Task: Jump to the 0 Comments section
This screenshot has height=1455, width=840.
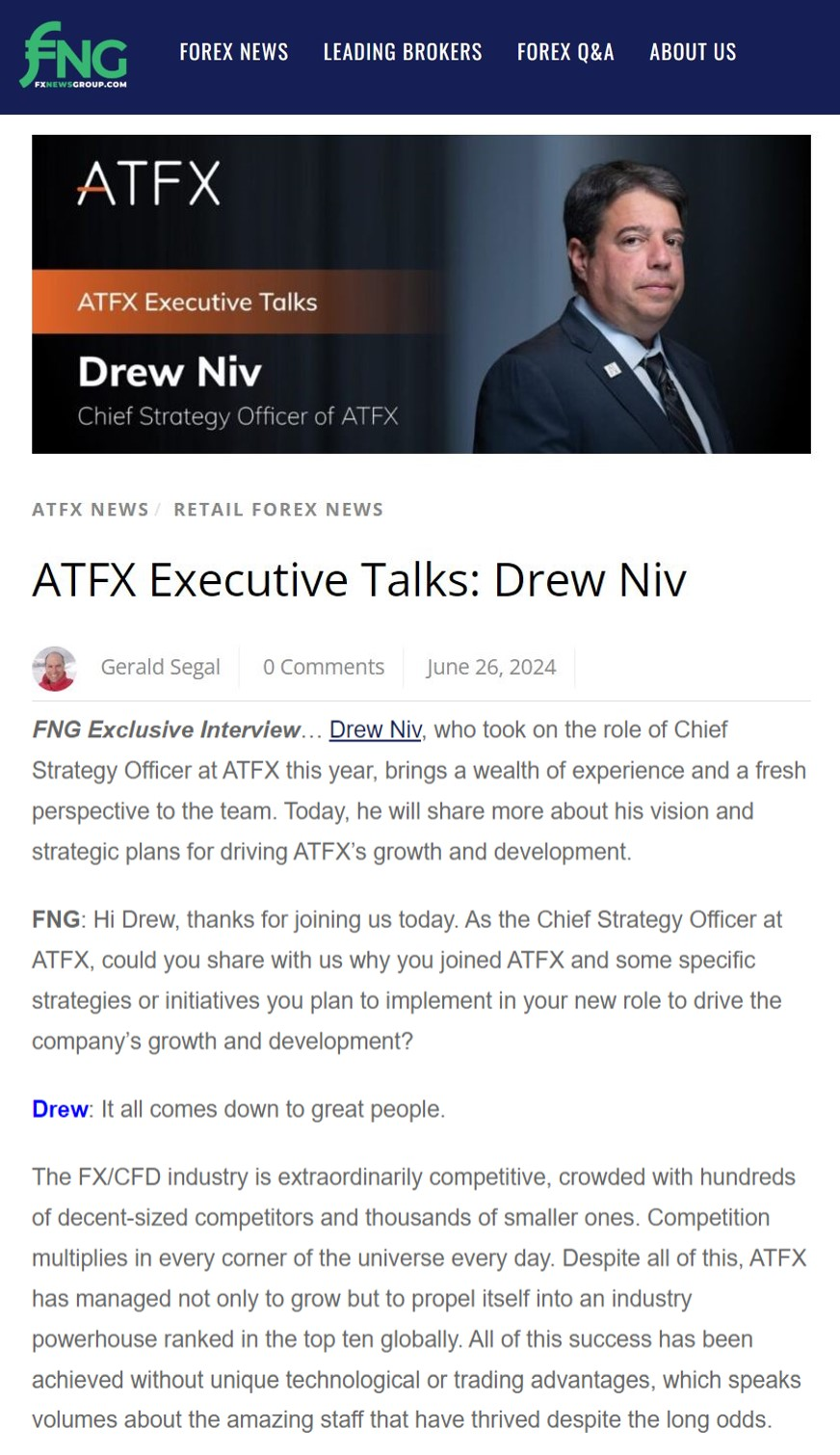Action: tap(323, 667)
